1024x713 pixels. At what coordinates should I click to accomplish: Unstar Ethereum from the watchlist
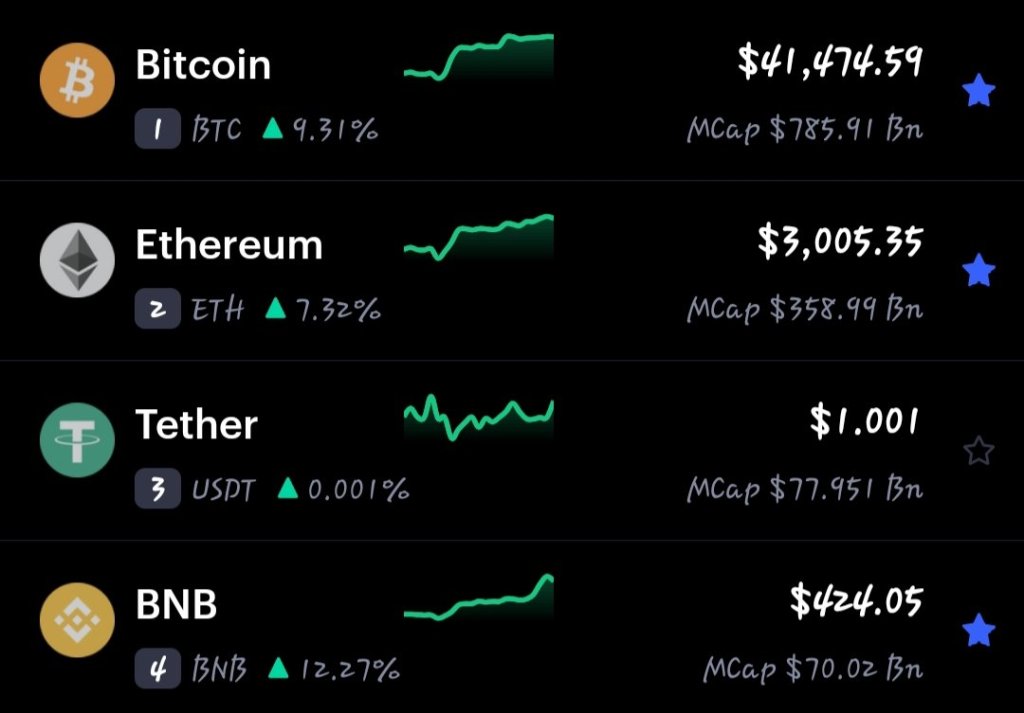978,270
